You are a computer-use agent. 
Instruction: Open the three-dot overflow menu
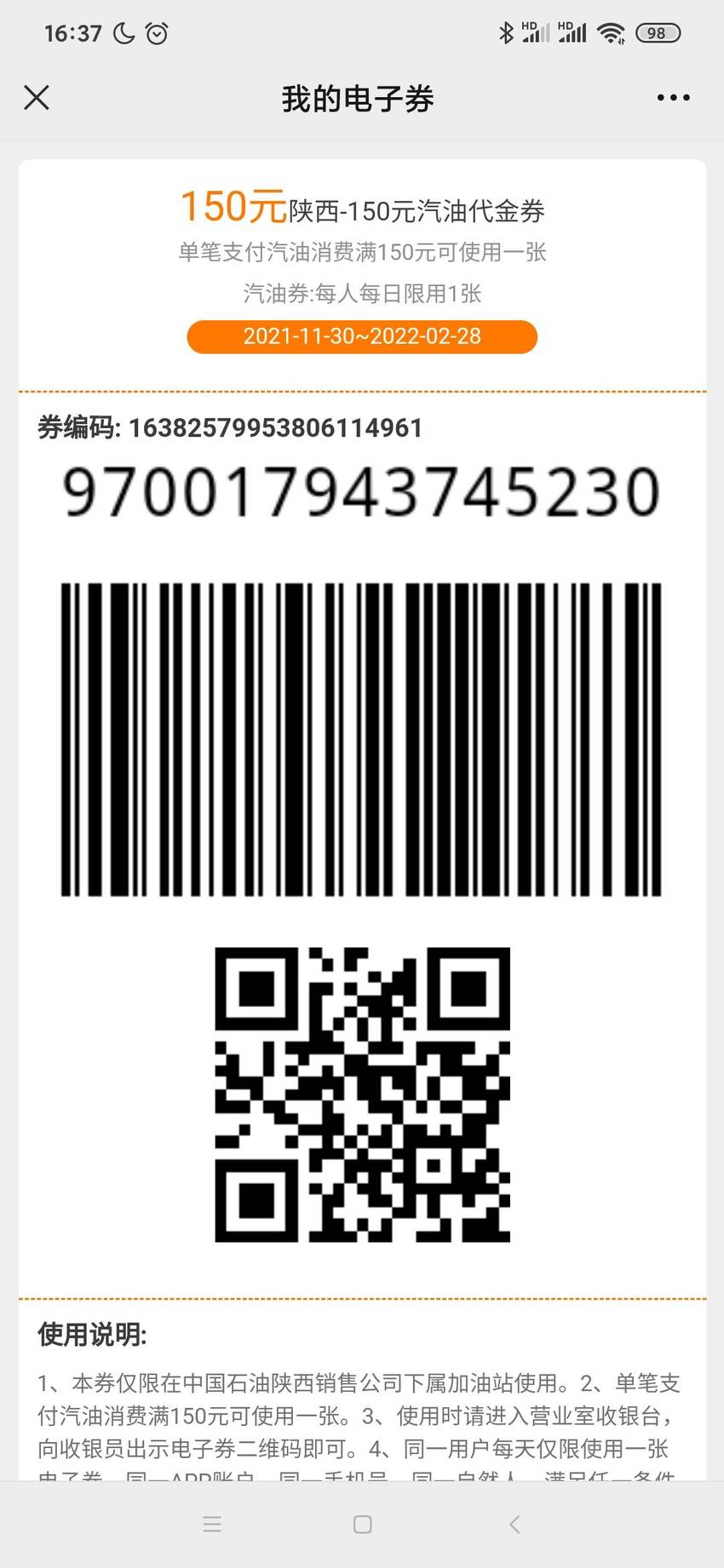tap(673, 98)
